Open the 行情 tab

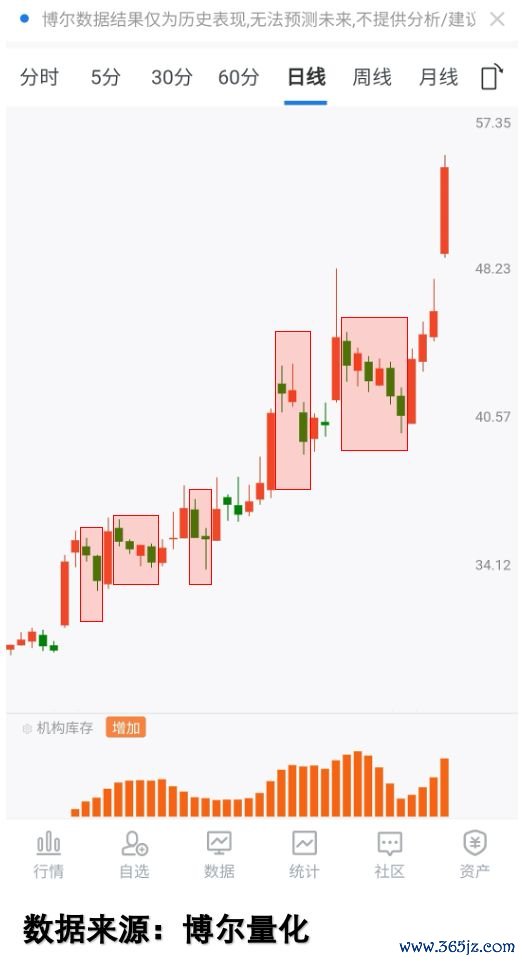[x=48, y=855]
